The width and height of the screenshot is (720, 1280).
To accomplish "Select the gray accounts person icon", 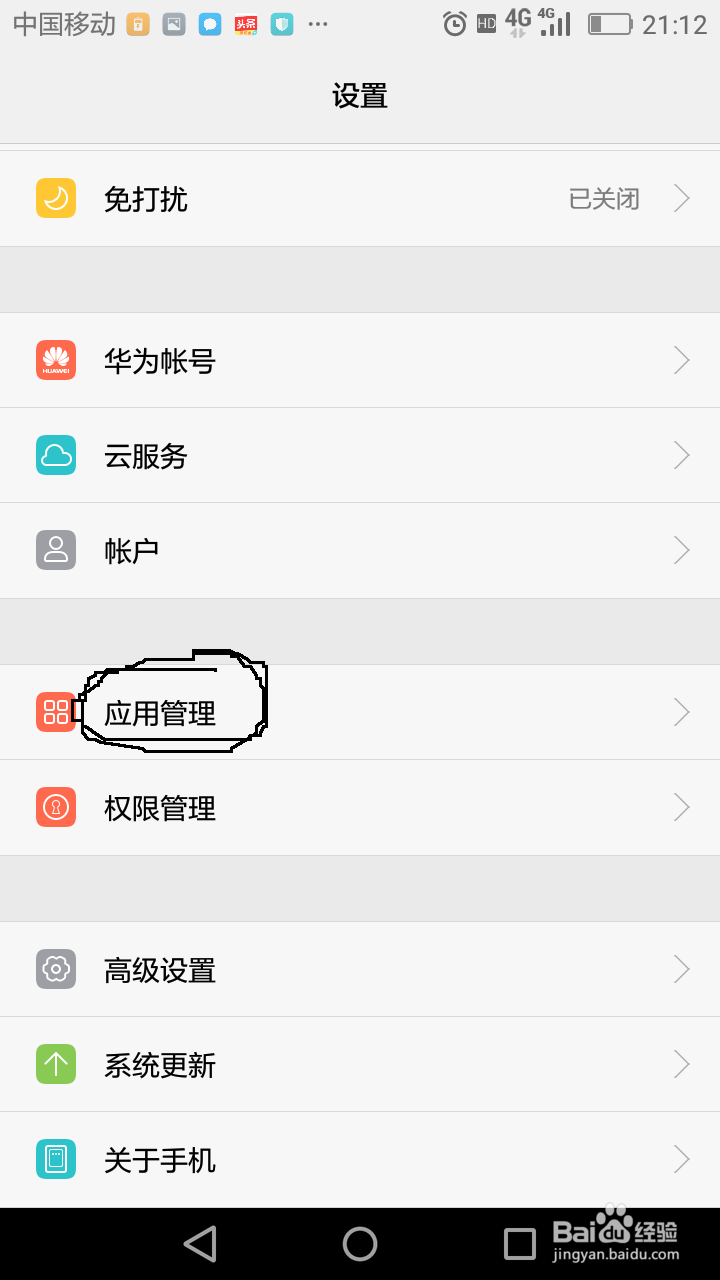I will (x=55, y=550).
